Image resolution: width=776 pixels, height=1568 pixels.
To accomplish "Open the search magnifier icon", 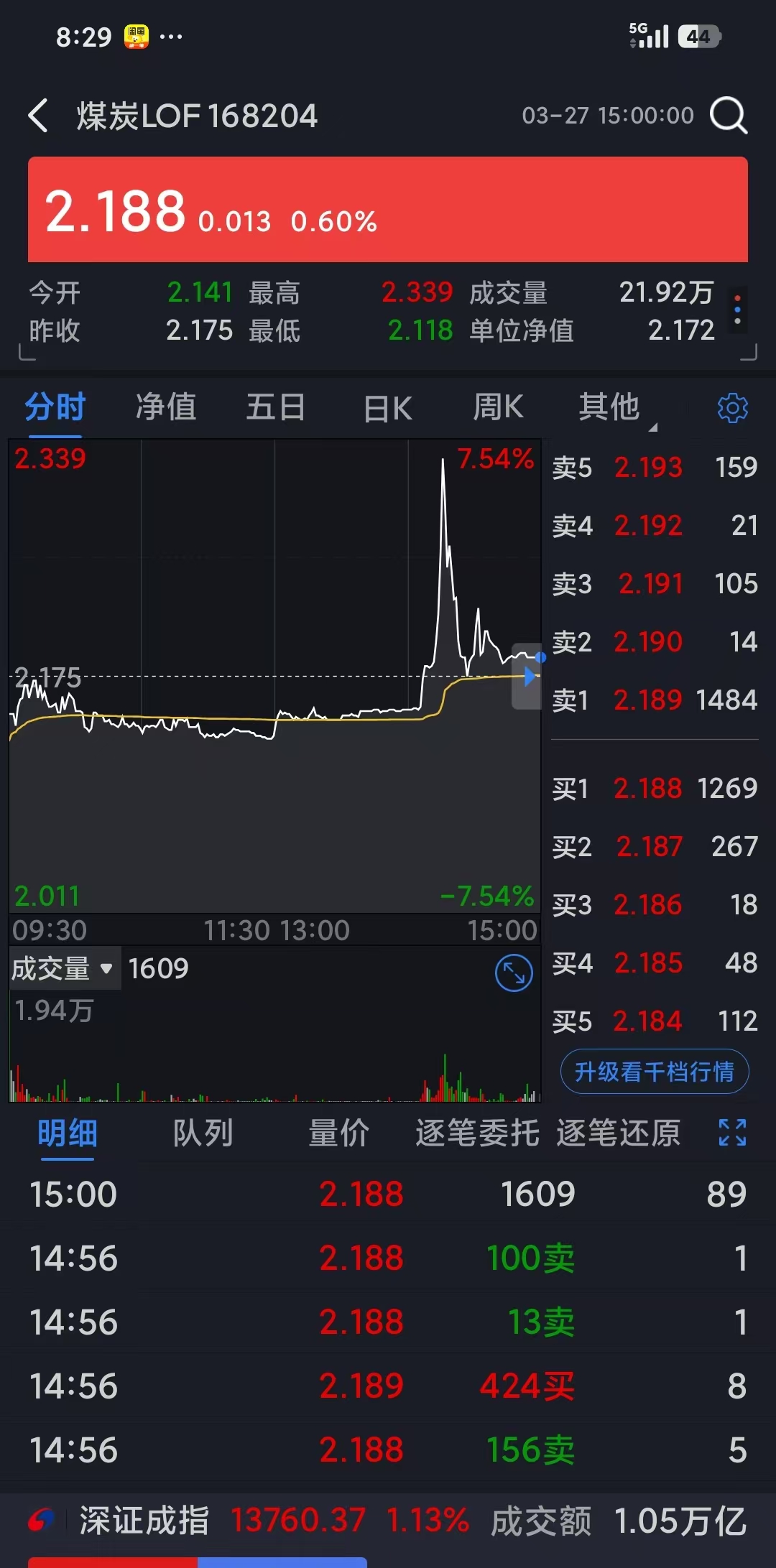I will click(729, 116).
